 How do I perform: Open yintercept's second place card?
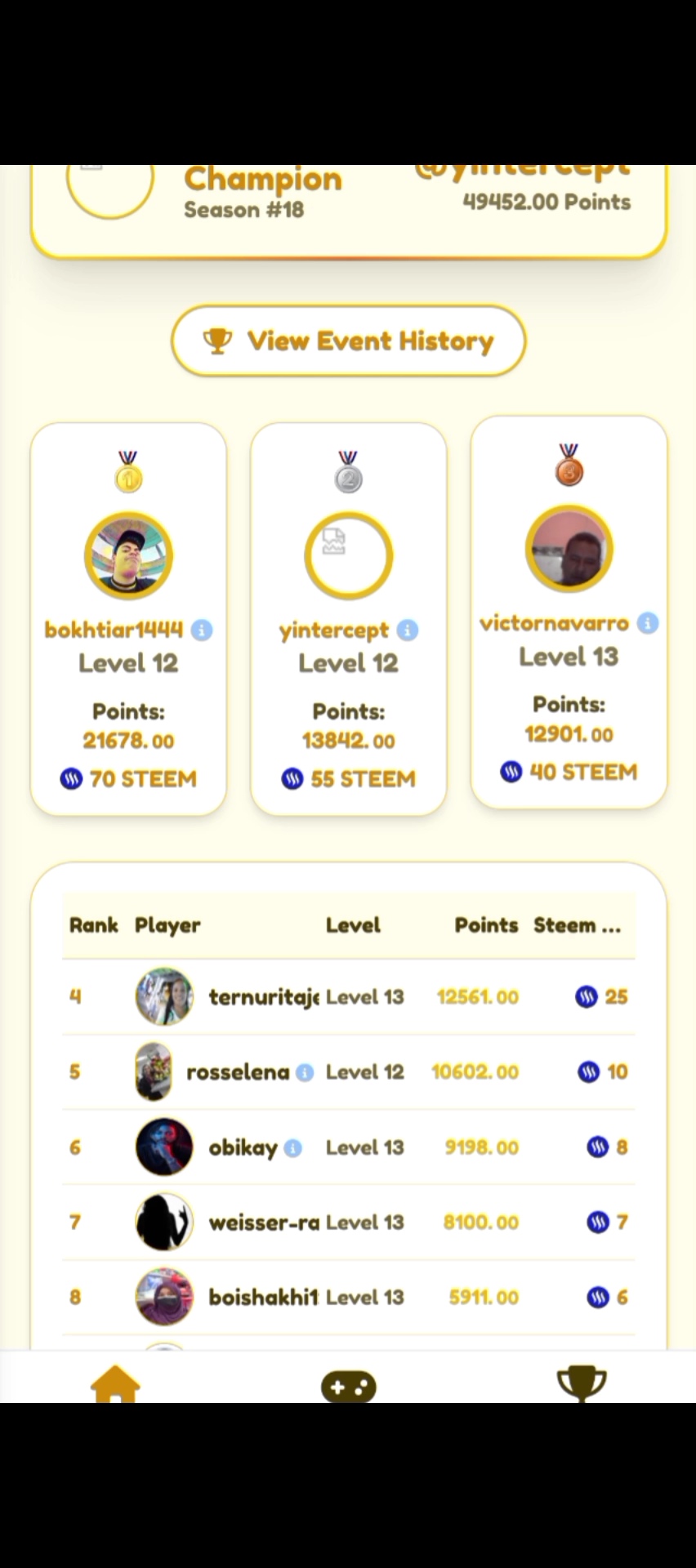click(x=349, y=619)
